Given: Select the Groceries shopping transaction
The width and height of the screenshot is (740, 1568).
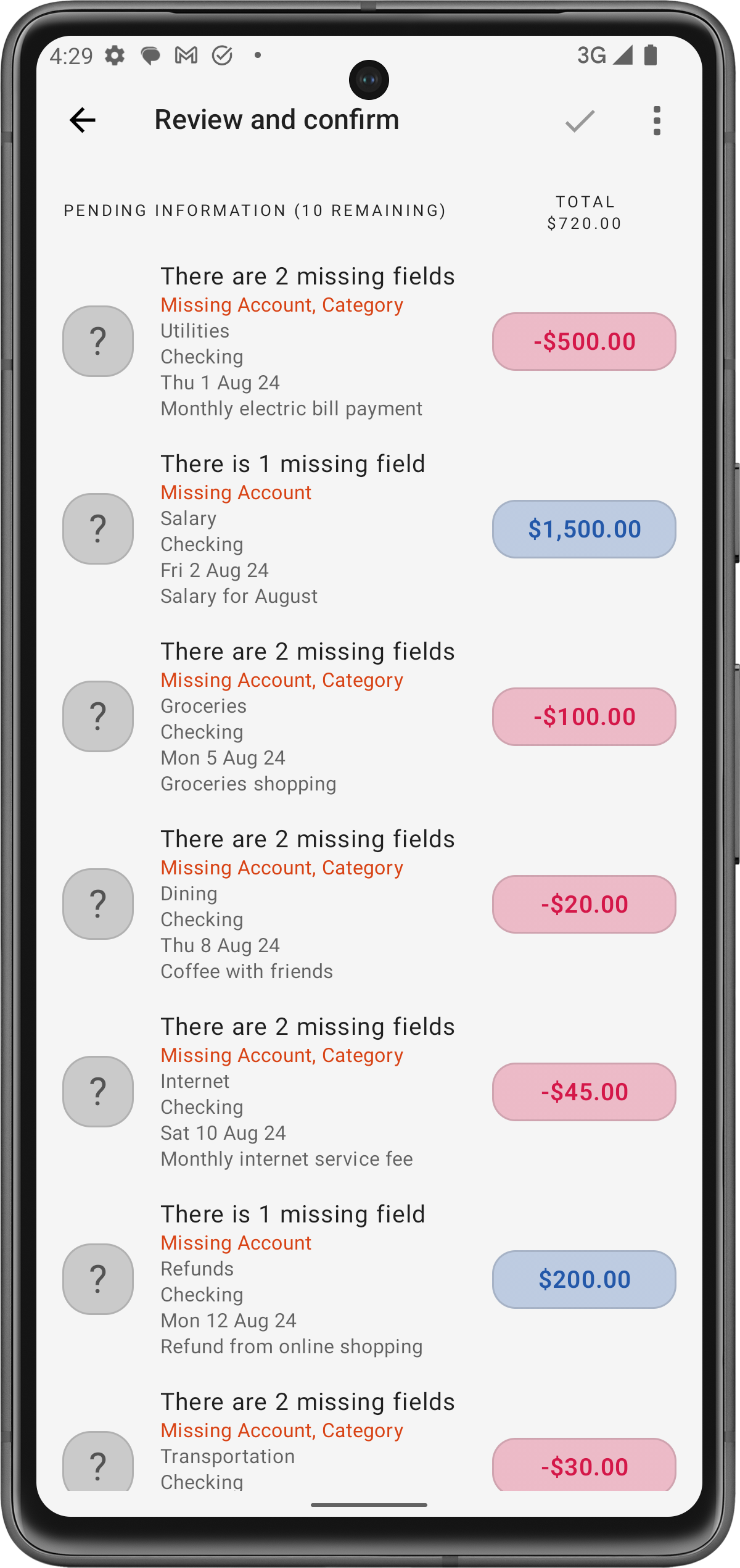Looking at the screenshot, I should [x=249, y=784].
